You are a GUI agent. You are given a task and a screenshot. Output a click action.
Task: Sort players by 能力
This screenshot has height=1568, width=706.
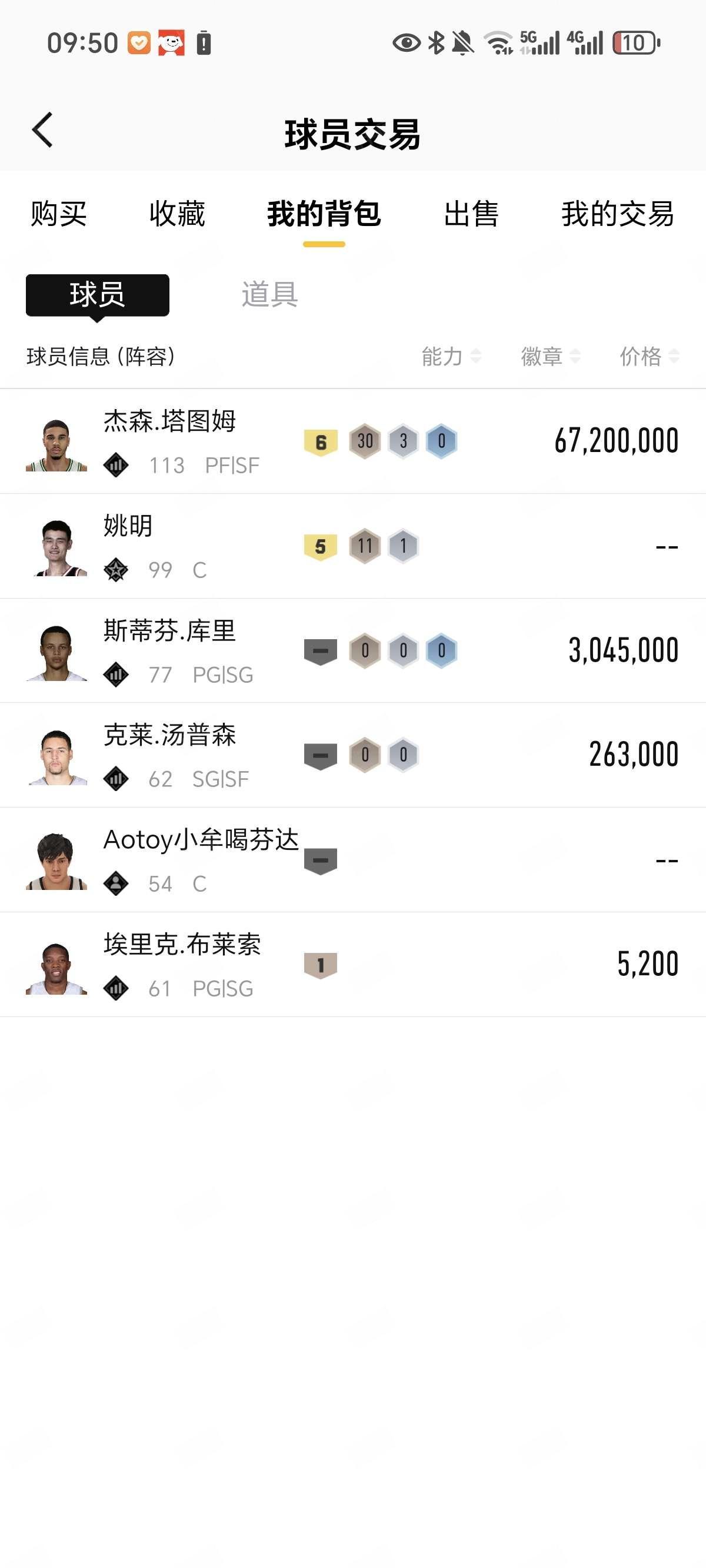tap(451, 357)
